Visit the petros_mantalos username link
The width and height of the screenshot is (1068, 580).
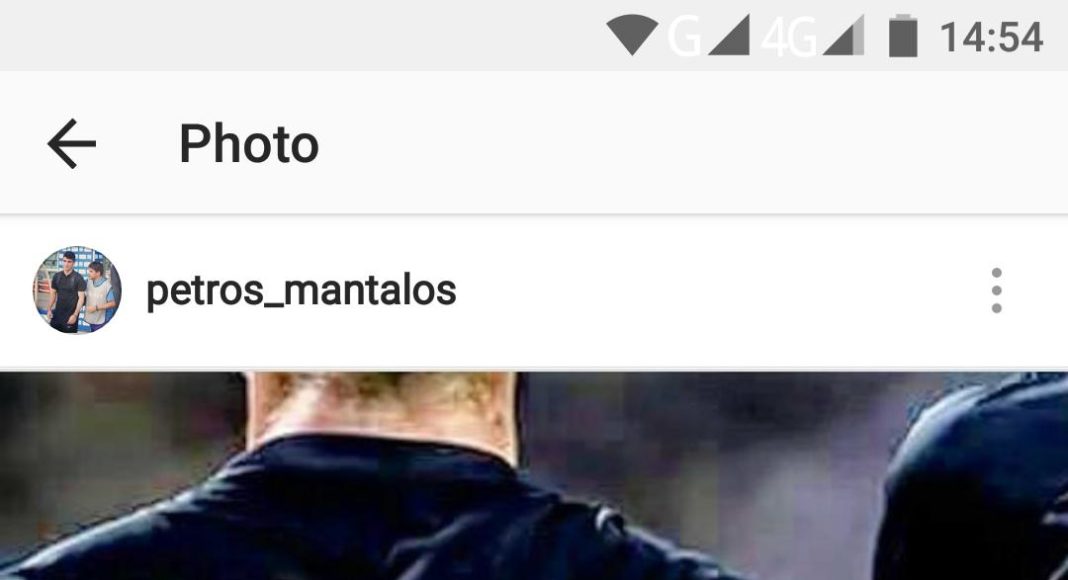(301, 291)
